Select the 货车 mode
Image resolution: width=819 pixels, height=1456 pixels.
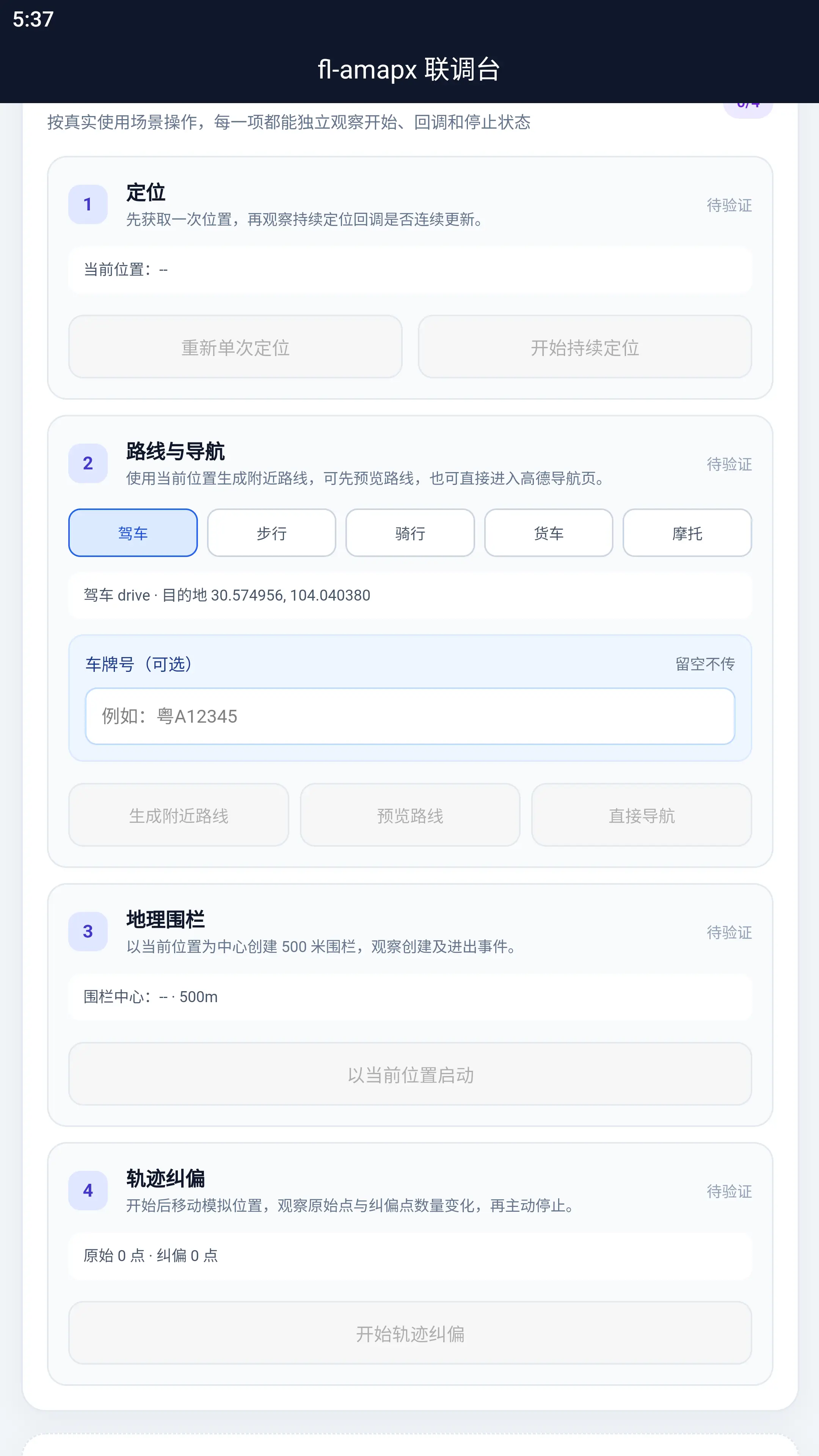[x=548, y=532]
